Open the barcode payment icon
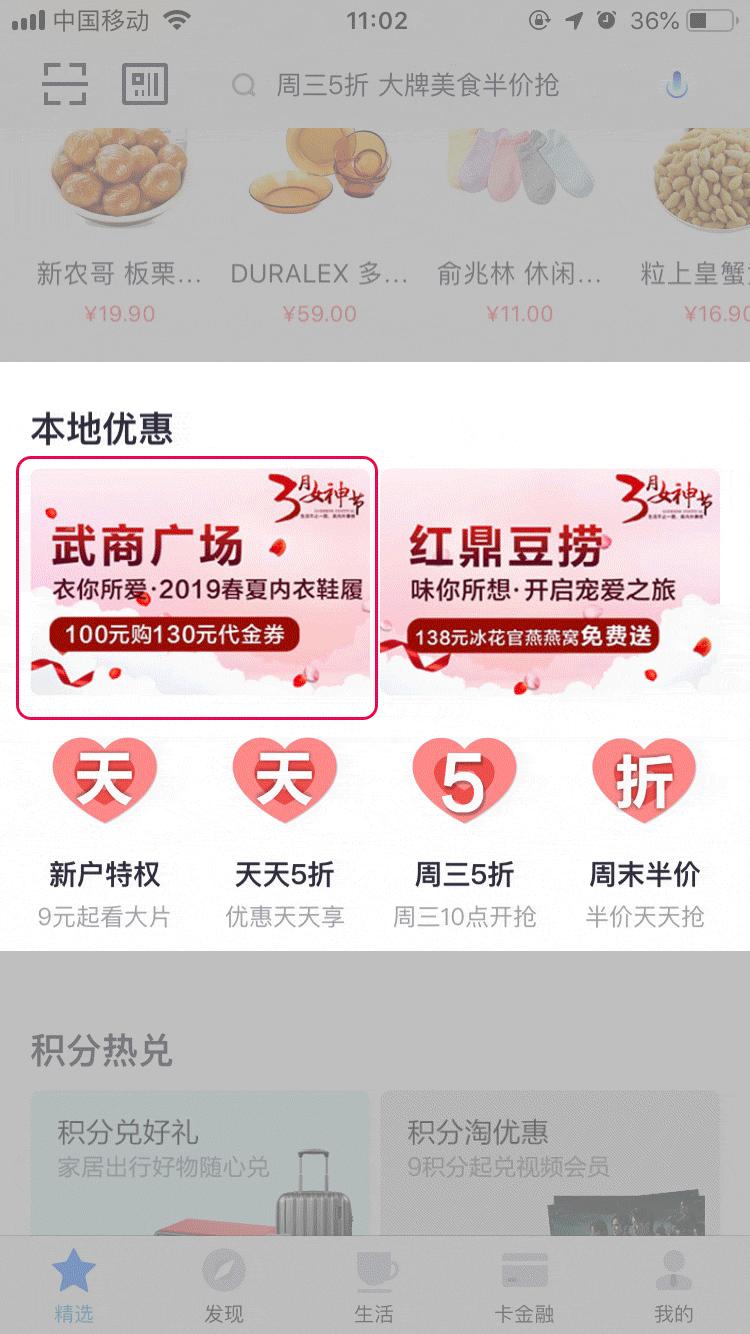This screenshot has height=1334, width=750. [146, 85]
